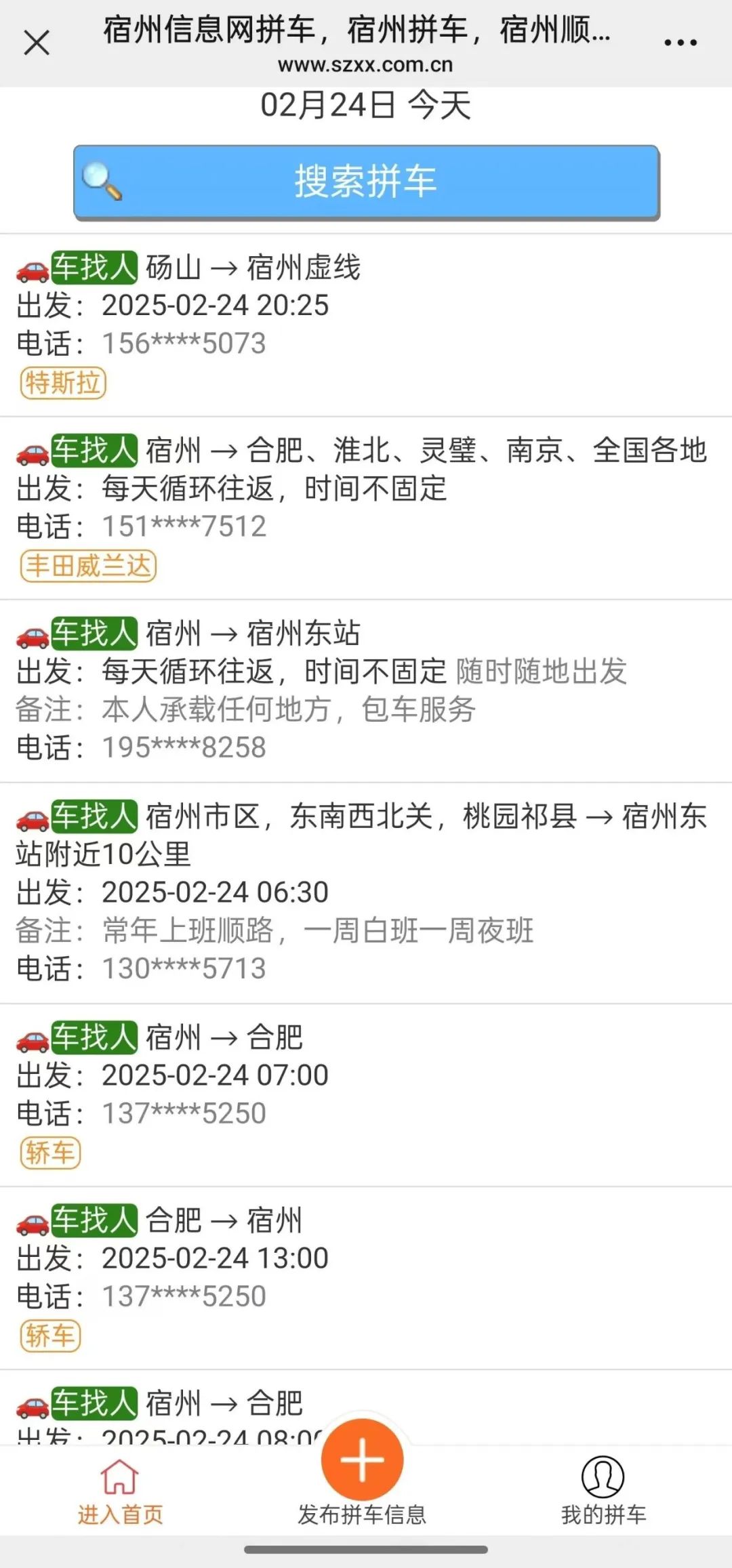732x1568 pixels.
Task: Publish carpool info with the plus button
Action: coord(362,1460)
